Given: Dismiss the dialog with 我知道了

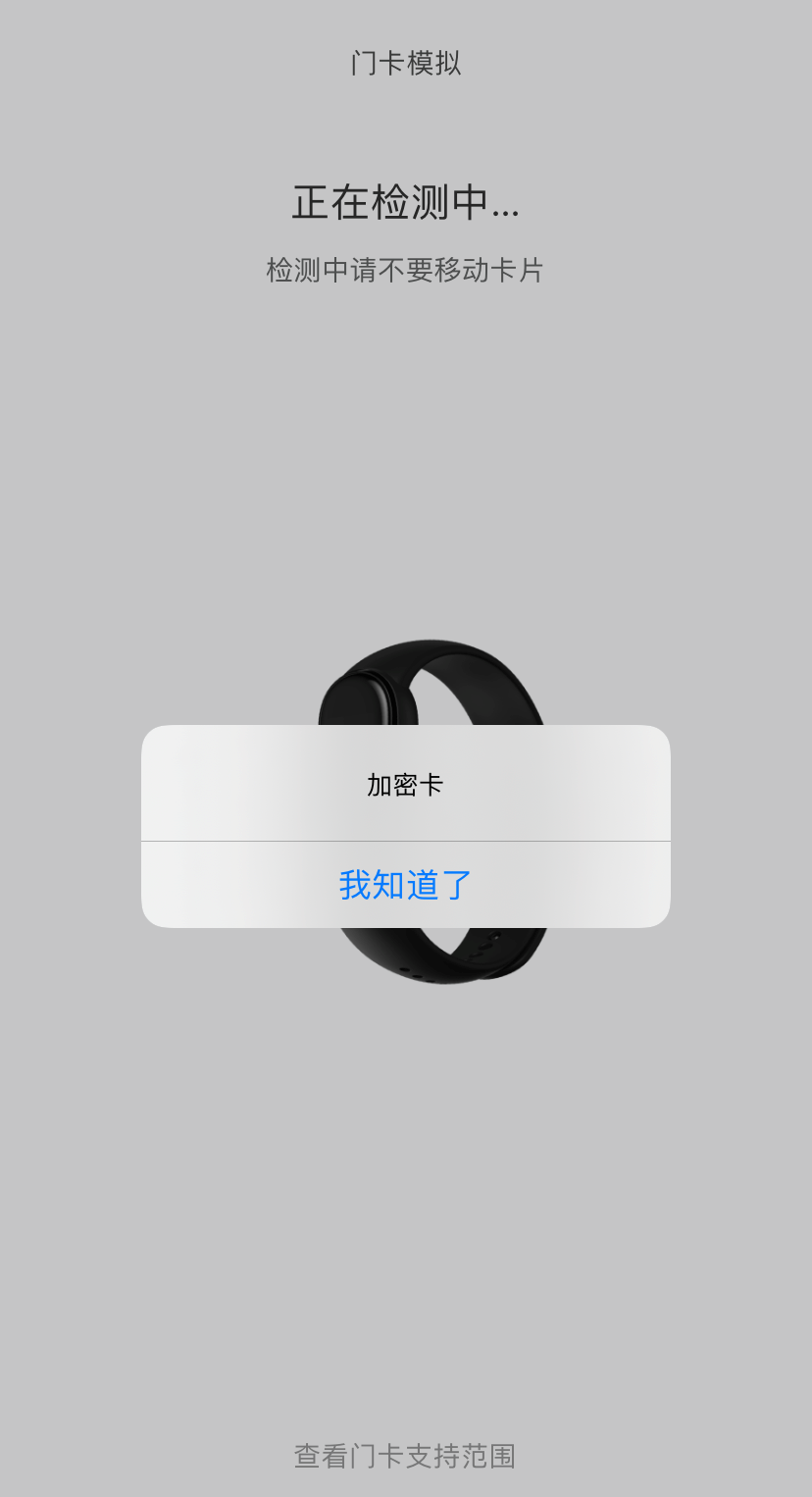Looking at the screenshot, I should [x=406, y=885].
